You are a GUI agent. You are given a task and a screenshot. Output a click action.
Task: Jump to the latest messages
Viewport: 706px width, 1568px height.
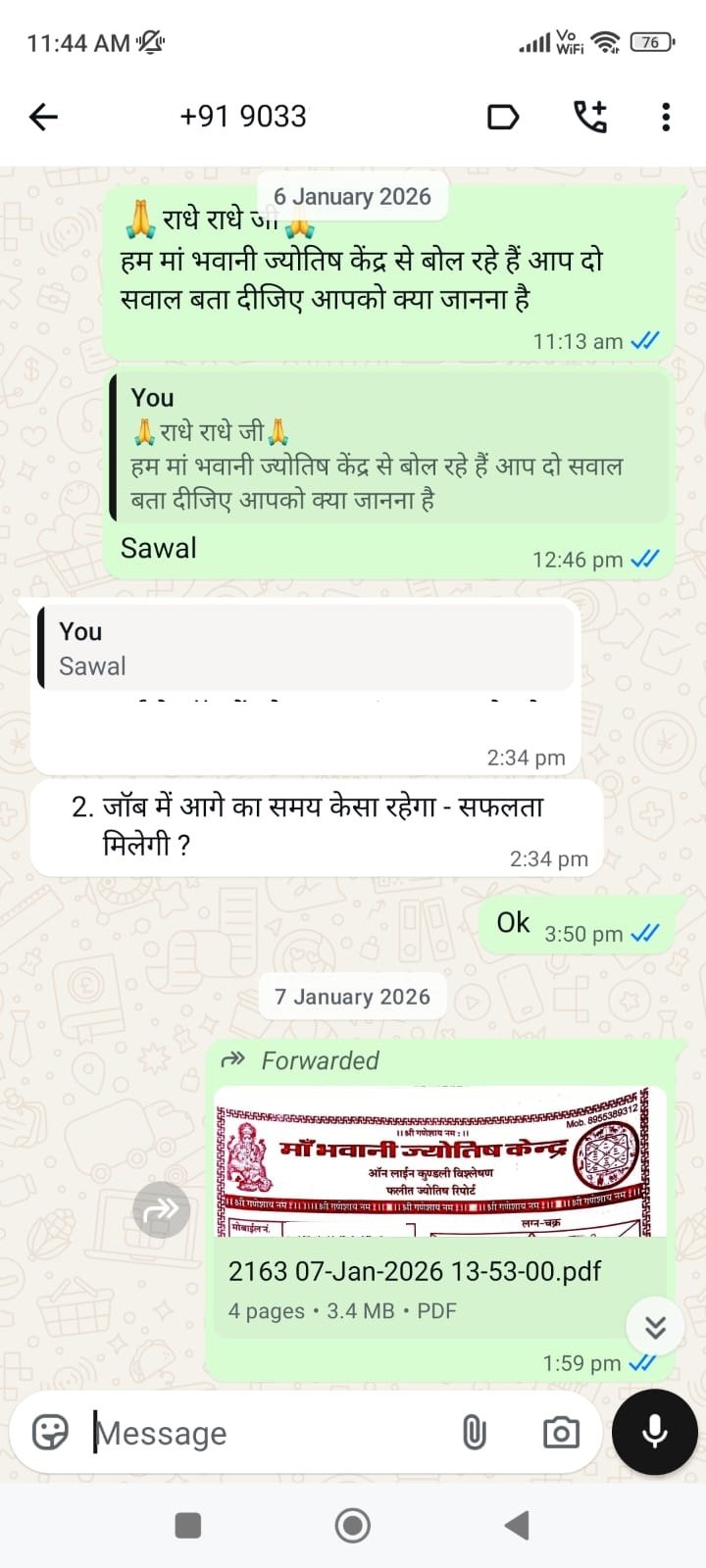coord(655,1327)
